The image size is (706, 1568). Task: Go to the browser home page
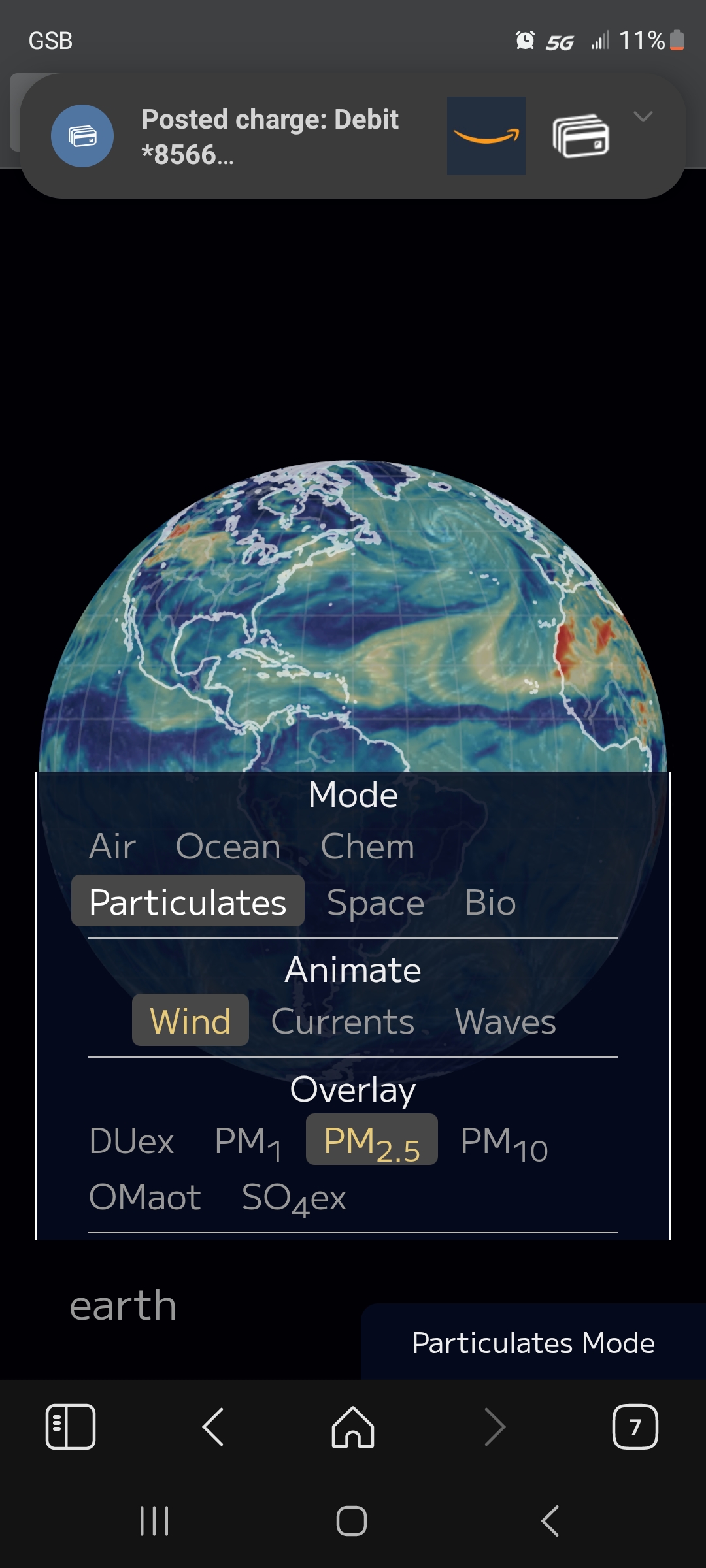[x=353, y=1427]
